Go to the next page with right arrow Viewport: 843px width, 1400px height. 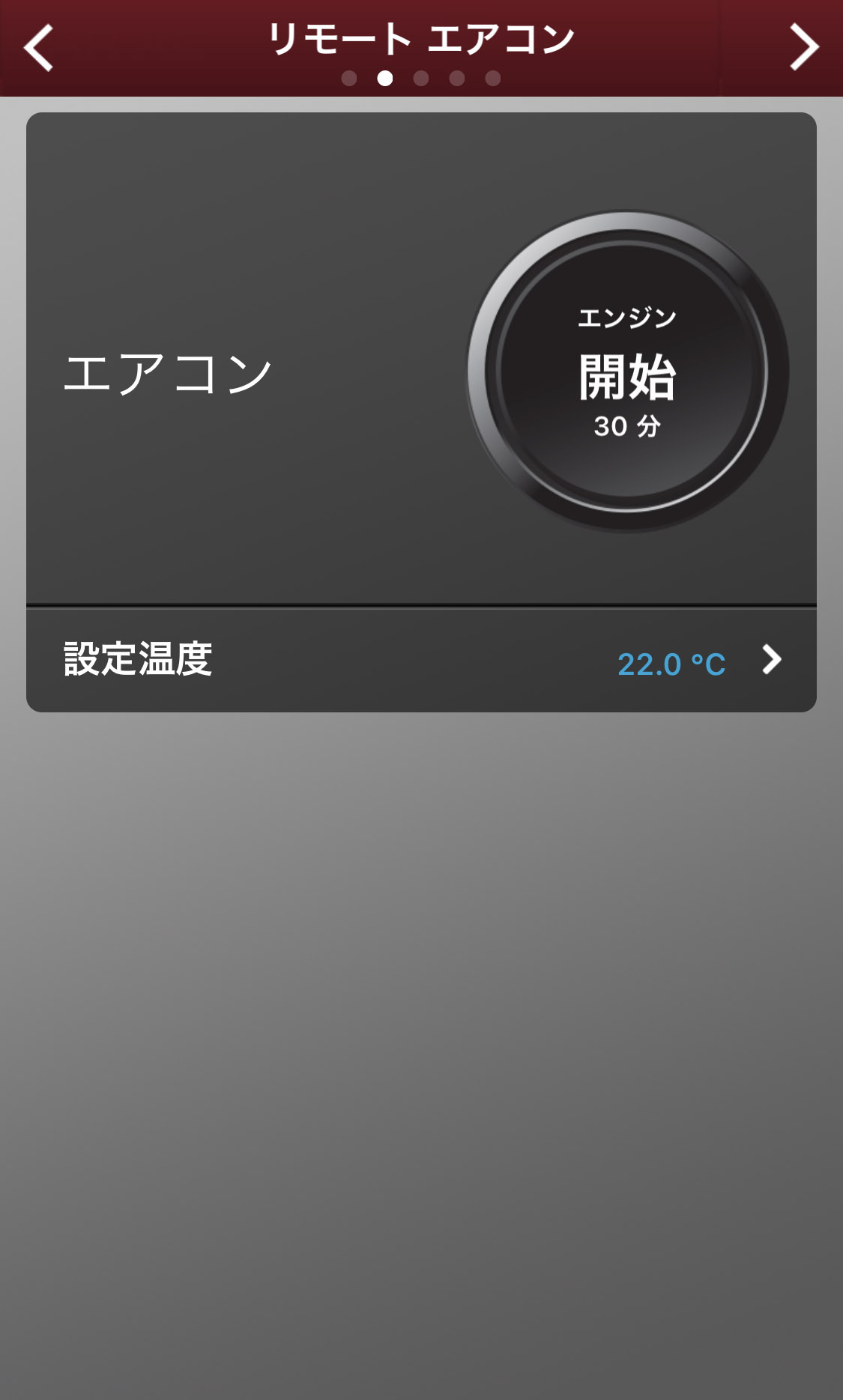click(x=803, y=48)
